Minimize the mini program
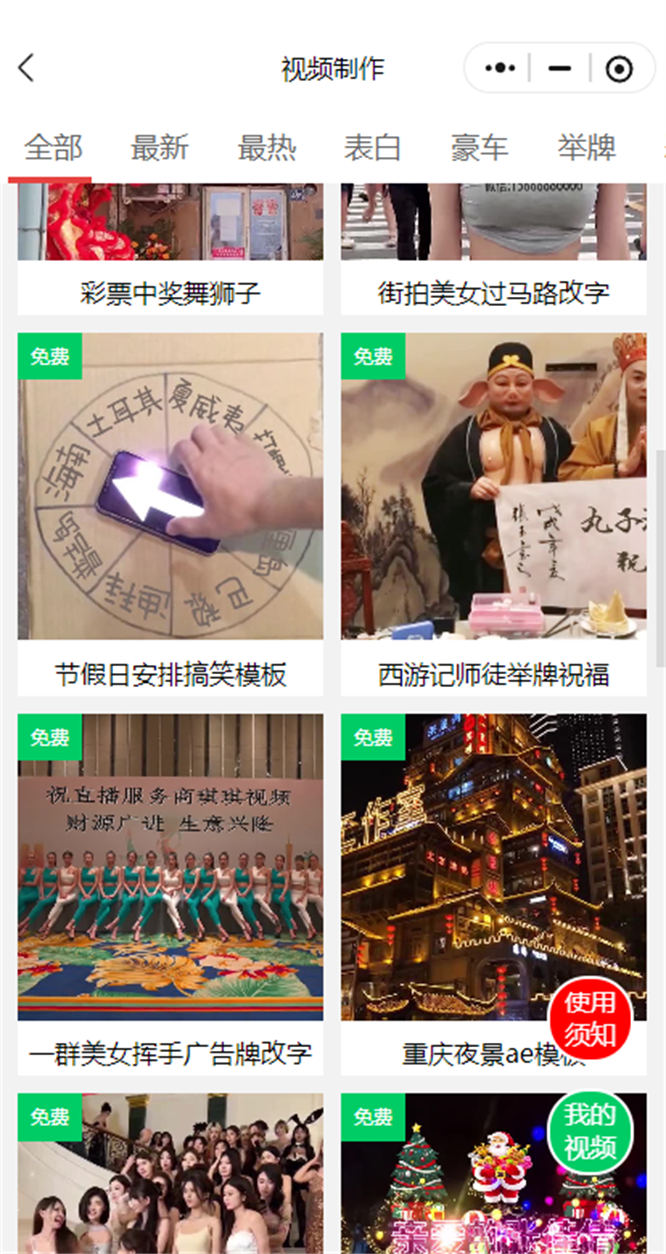Viewport: 666px width, 1254px height. point(560,69)
